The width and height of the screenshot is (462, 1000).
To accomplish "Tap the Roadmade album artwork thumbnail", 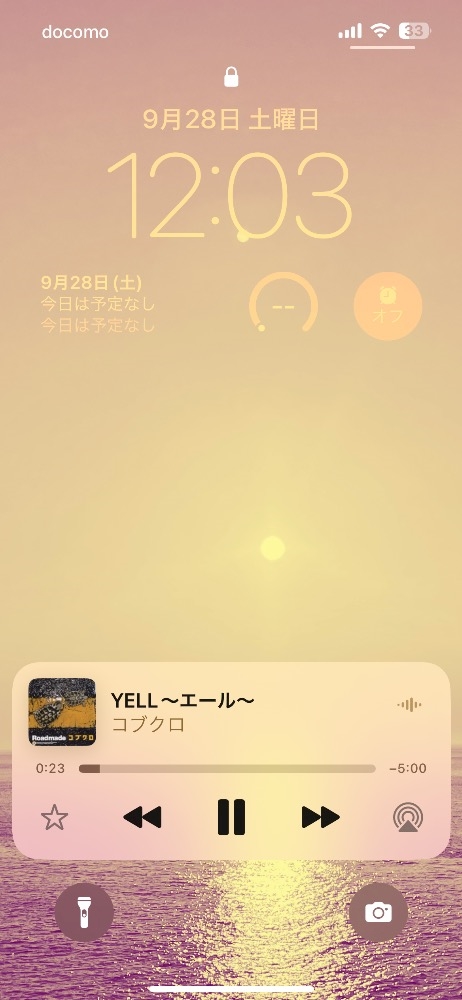I will pyautogui.click(x=62, y=712).
